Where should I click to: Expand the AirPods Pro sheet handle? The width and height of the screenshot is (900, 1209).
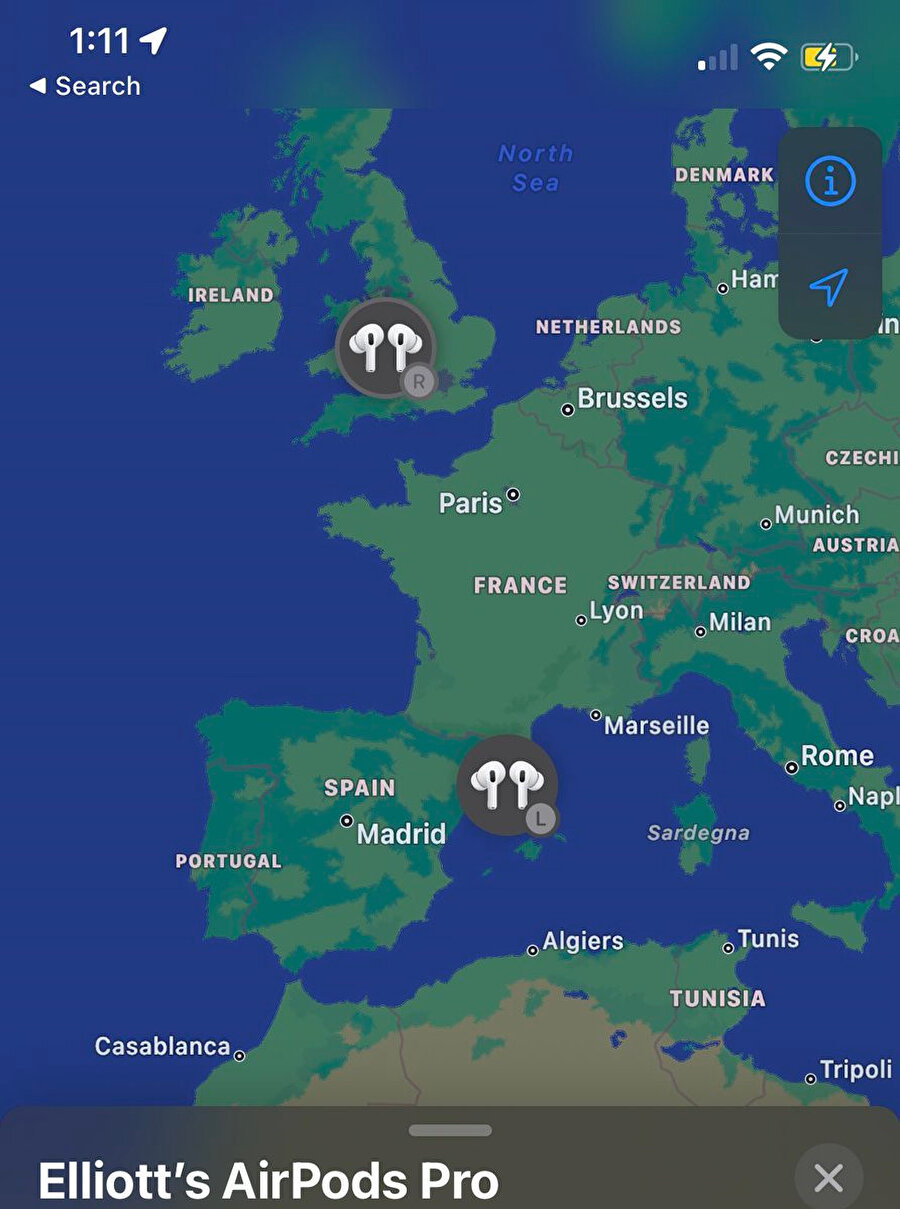[450, 1130]
